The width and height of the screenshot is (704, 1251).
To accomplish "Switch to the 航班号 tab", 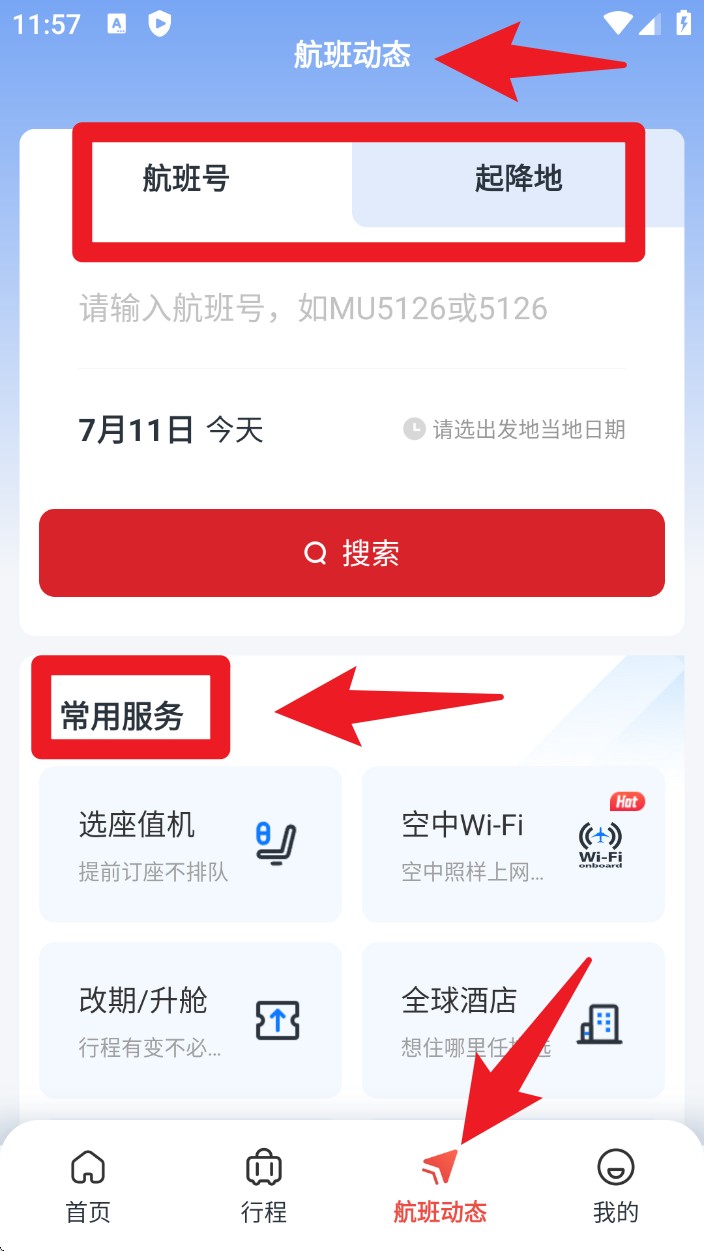I will tap(187, 180).
